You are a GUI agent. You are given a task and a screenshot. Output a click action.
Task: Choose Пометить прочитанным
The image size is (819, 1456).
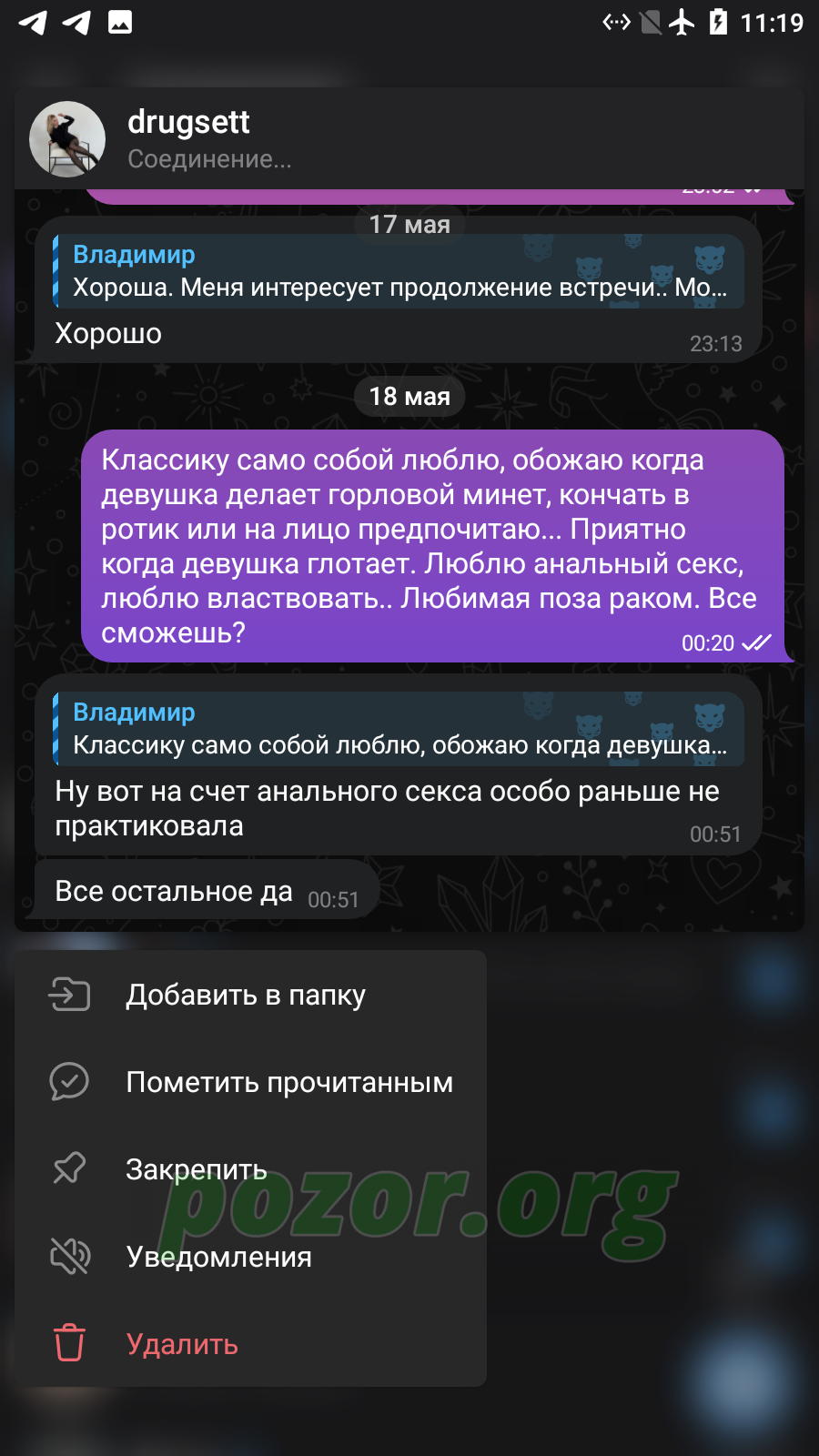point(250,1082)
